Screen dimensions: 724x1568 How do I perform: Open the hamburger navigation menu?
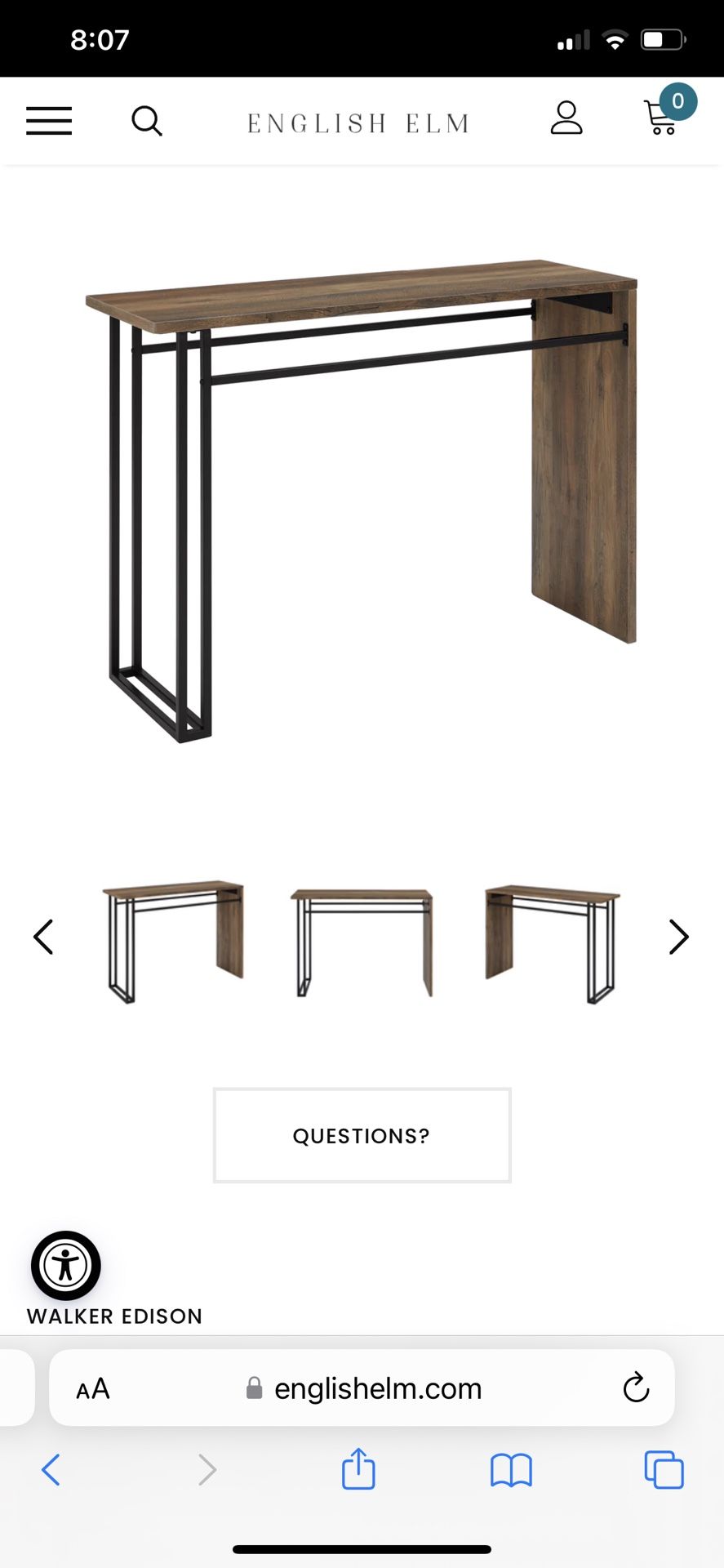tap(48, 121)
